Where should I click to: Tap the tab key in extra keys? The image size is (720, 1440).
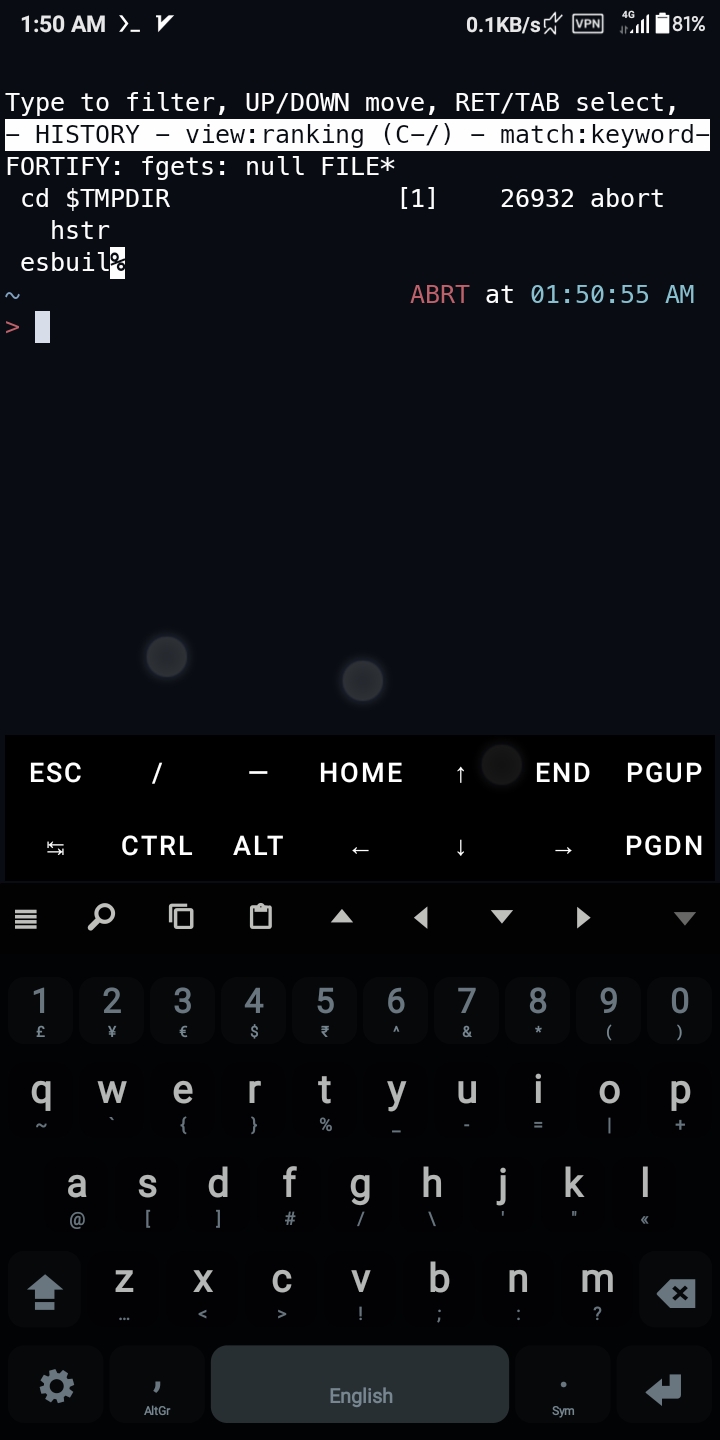coord(56,848)
